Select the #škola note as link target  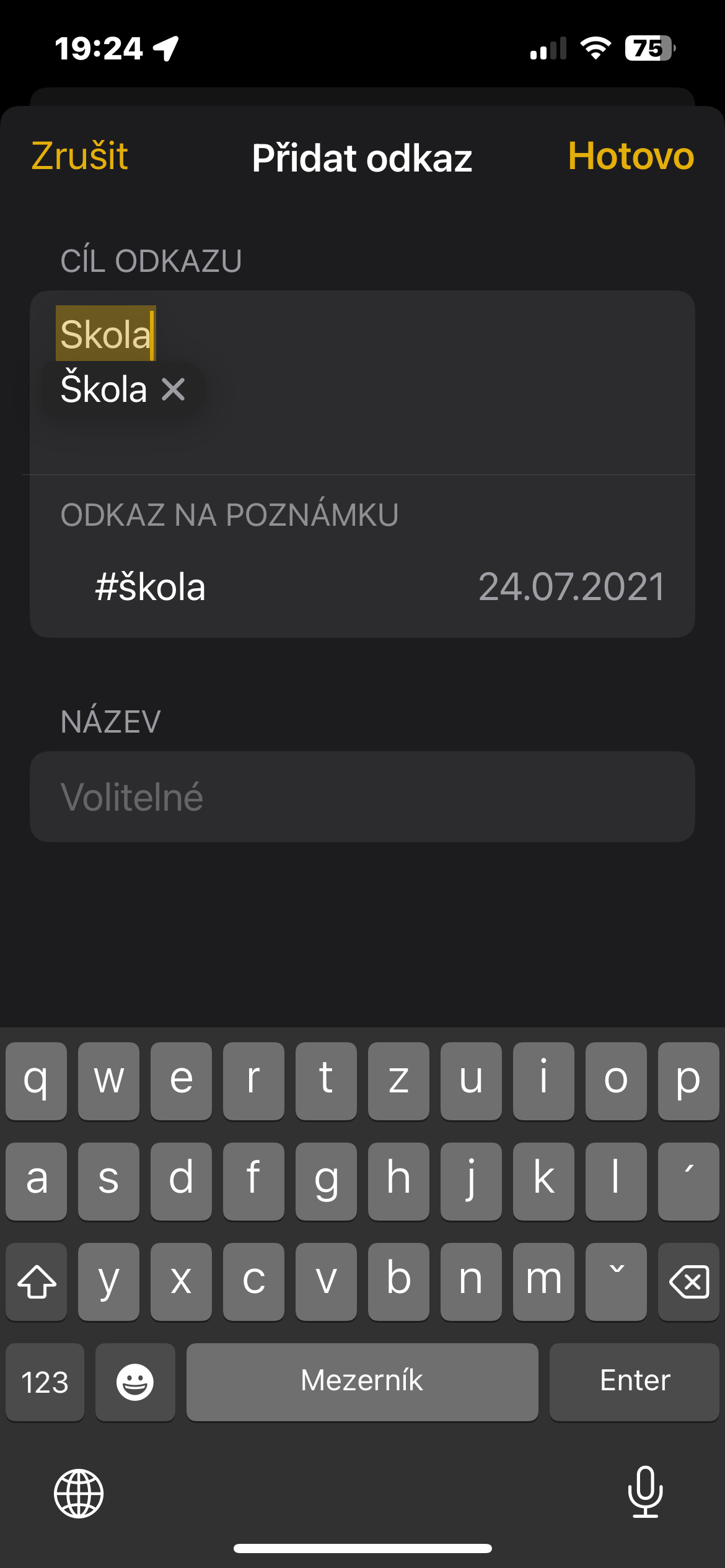[362, 586]
